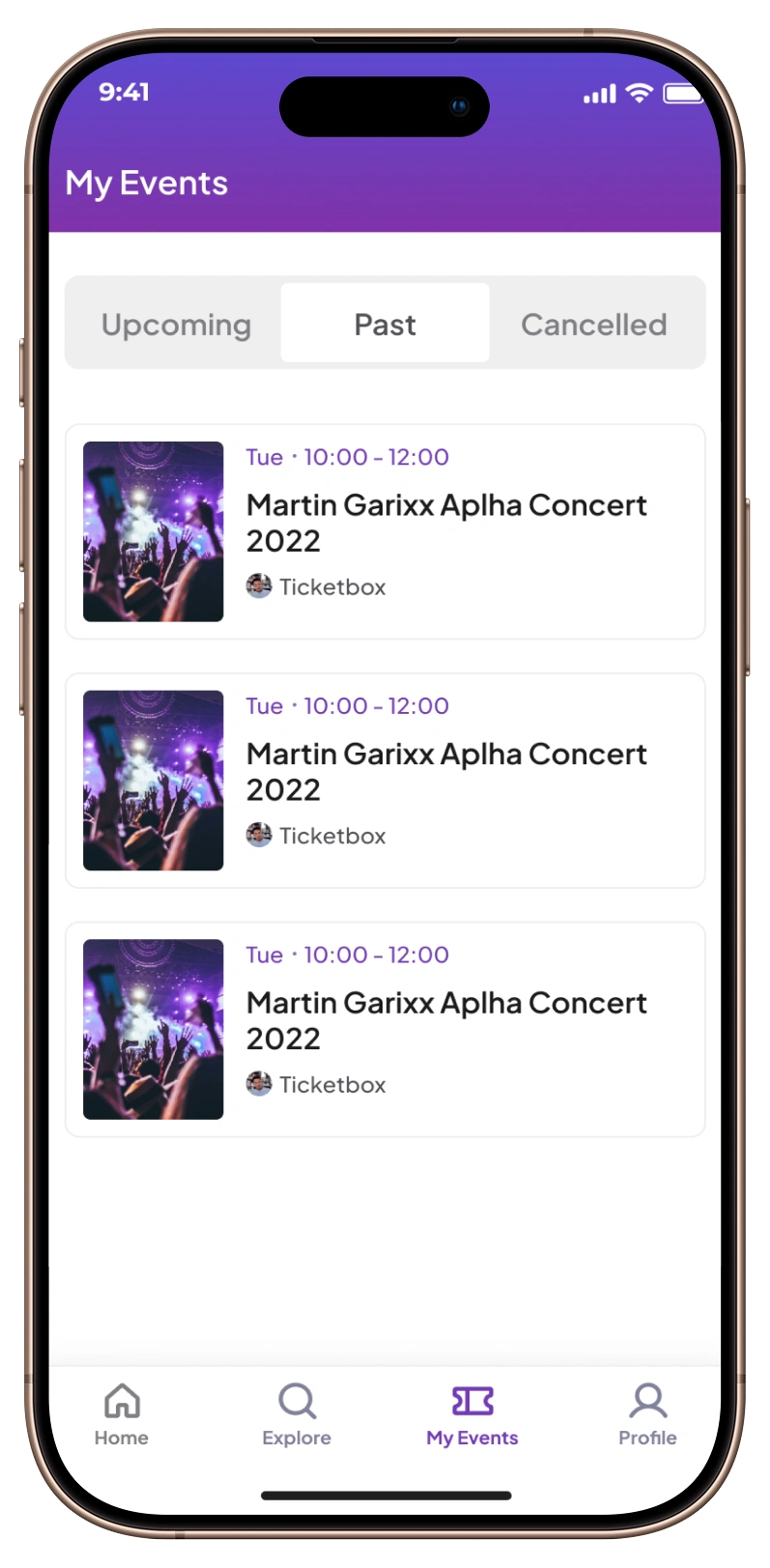Switch to the Profile tab
The height and width of the screenshot is (1568, 770).
pos(647,1413)
